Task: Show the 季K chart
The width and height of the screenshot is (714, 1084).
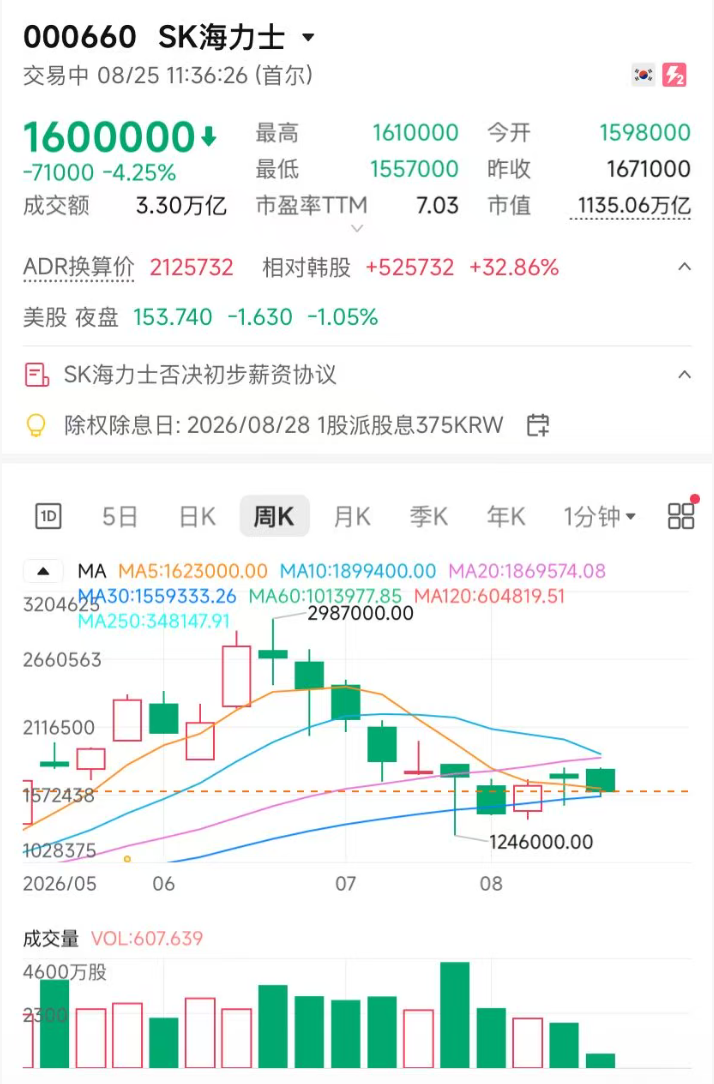Action: tap(429, 516)
